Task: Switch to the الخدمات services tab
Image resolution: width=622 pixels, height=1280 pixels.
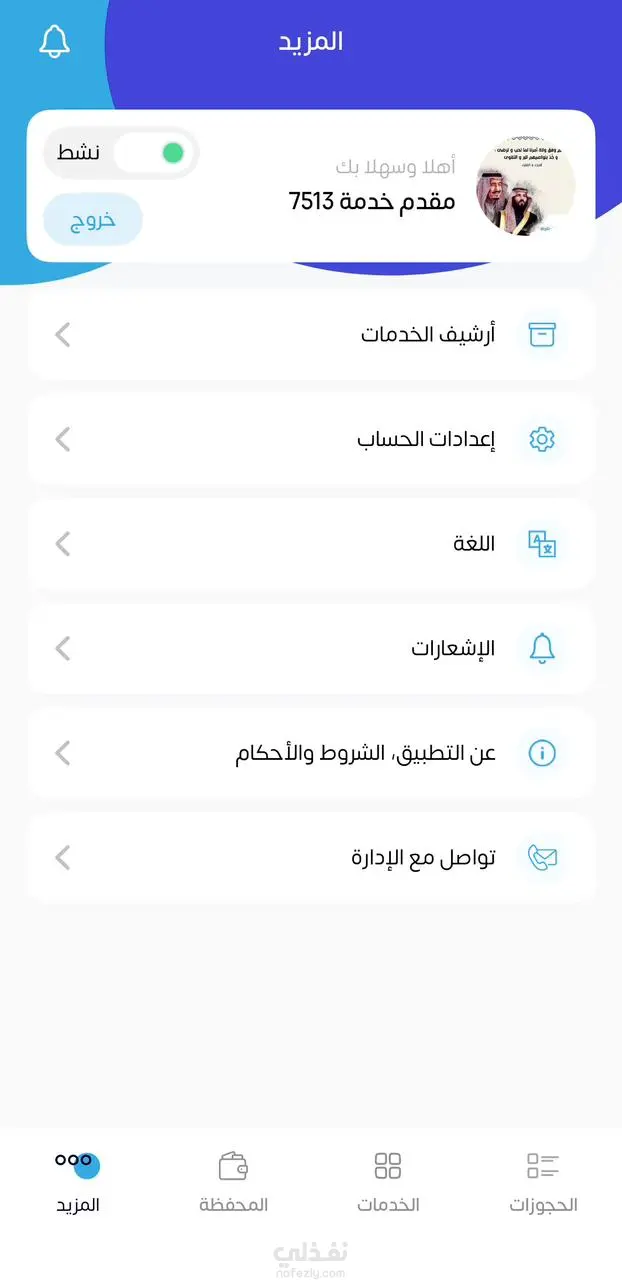Action: (388, 1180)
